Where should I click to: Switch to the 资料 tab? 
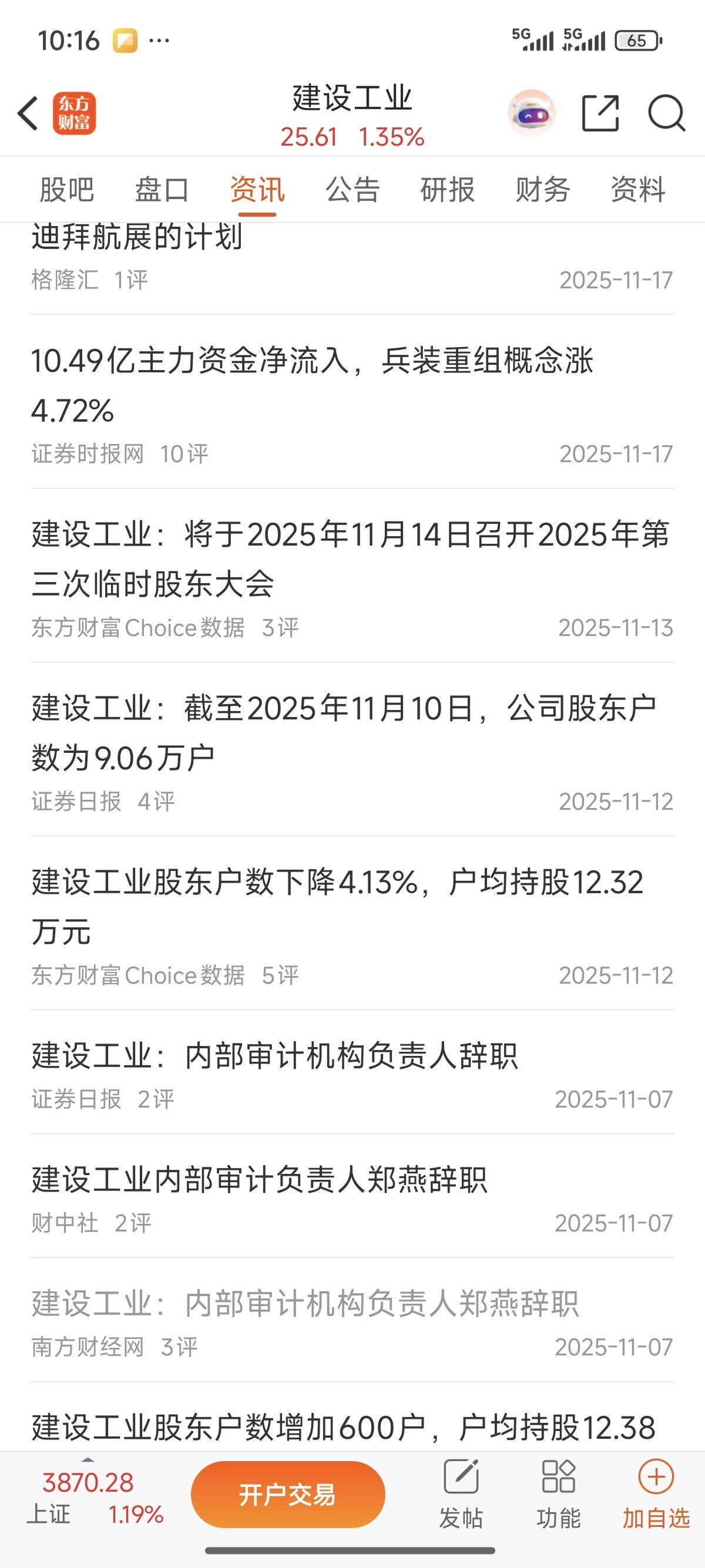[x=637, y=189]
